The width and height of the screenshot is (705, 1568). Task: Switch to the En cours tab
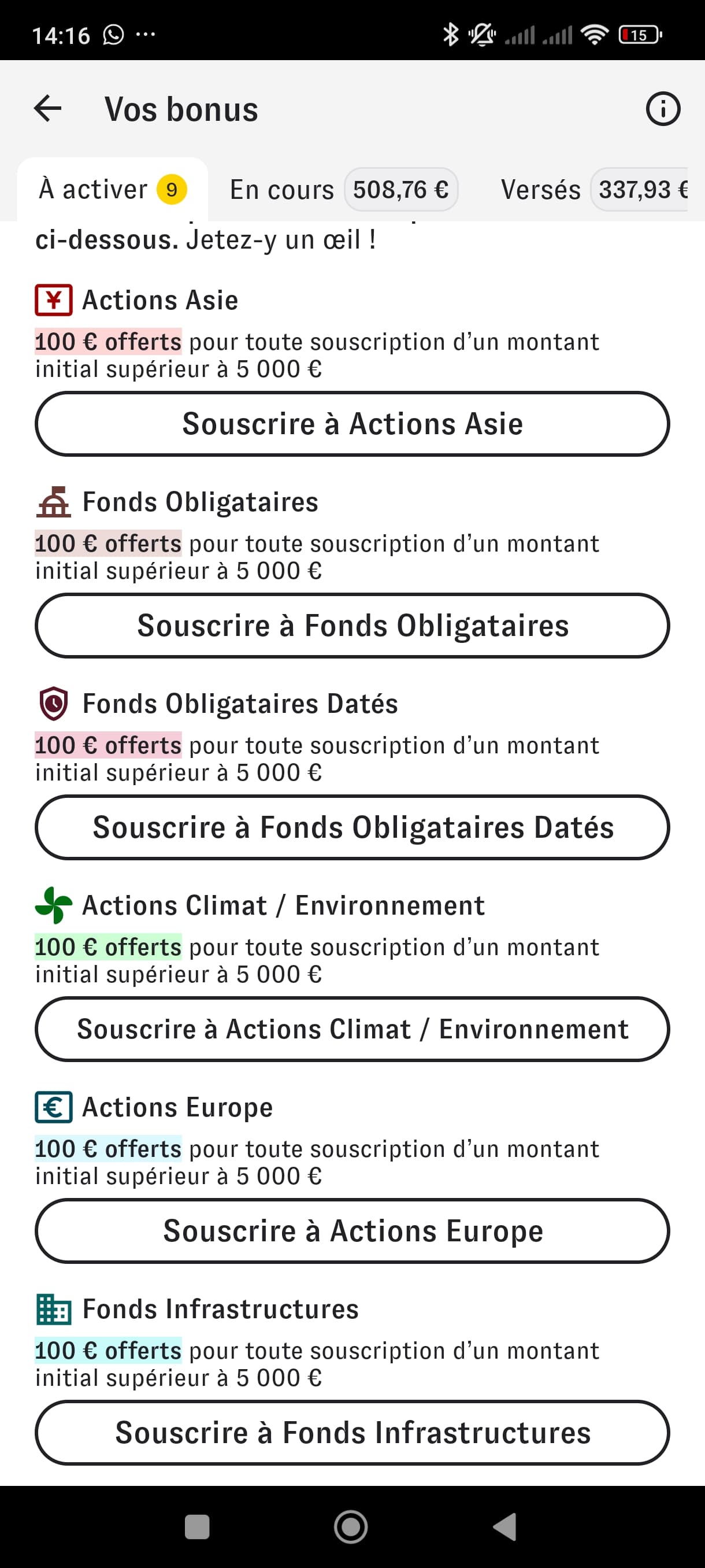click(x=343, y=189)
